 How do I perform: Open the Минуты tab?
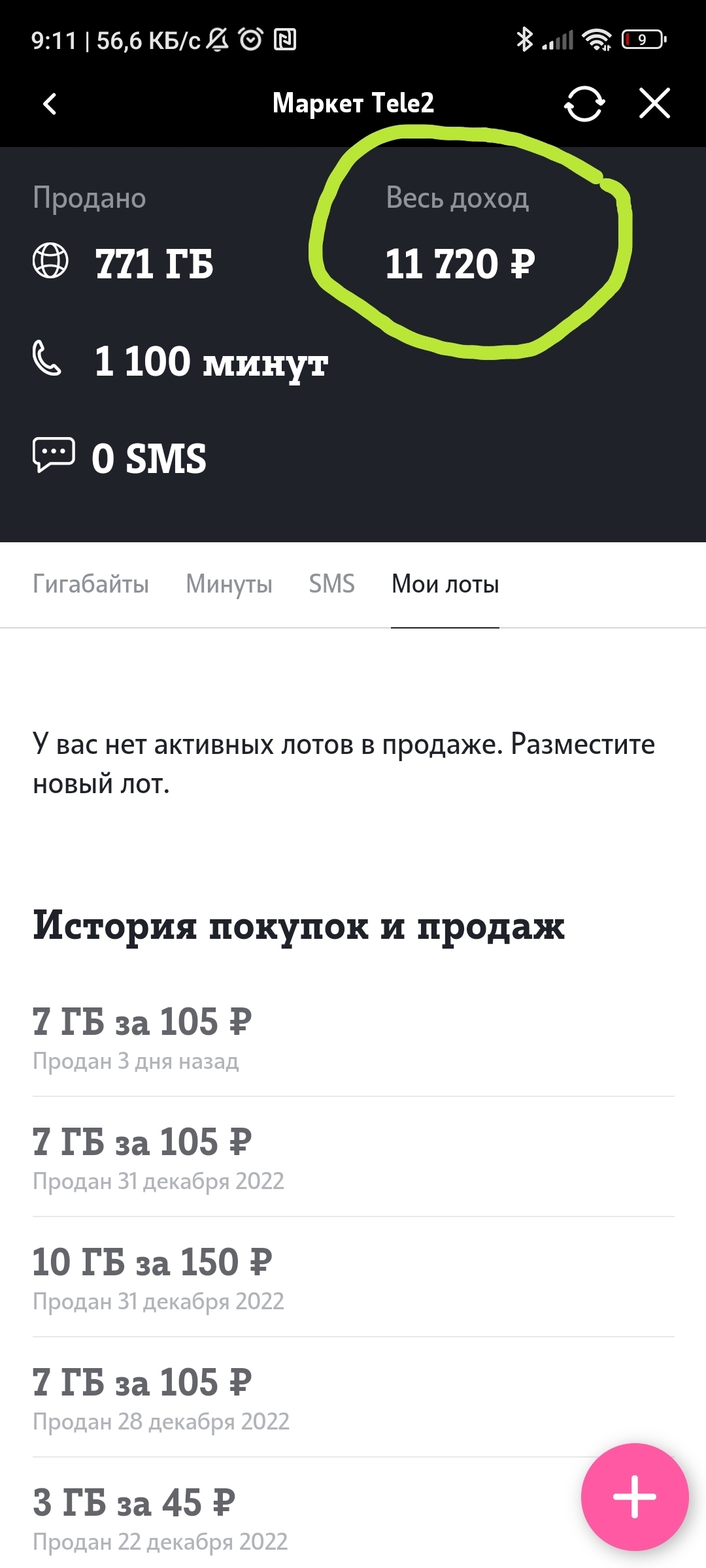[x=229, y=584]
